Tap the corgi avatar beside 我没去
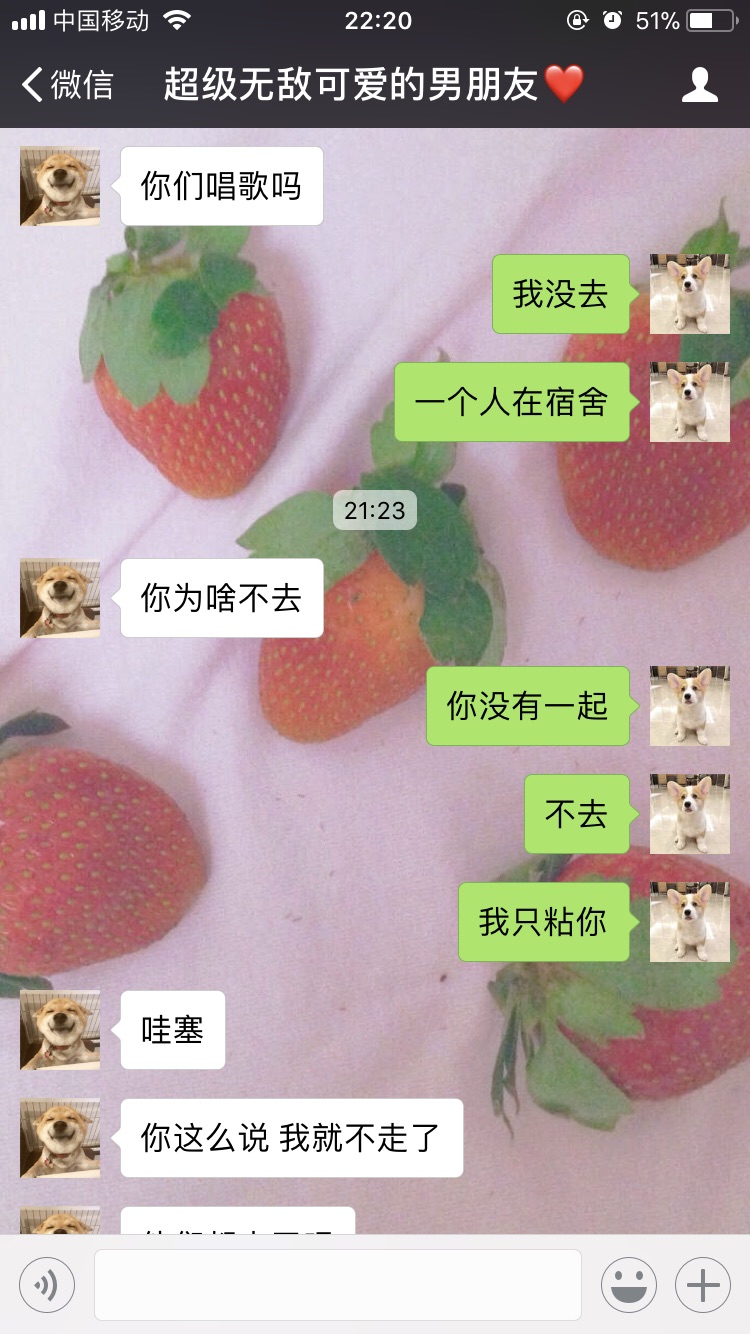Screen dimensions: 750x1334 tap(690, 294)
